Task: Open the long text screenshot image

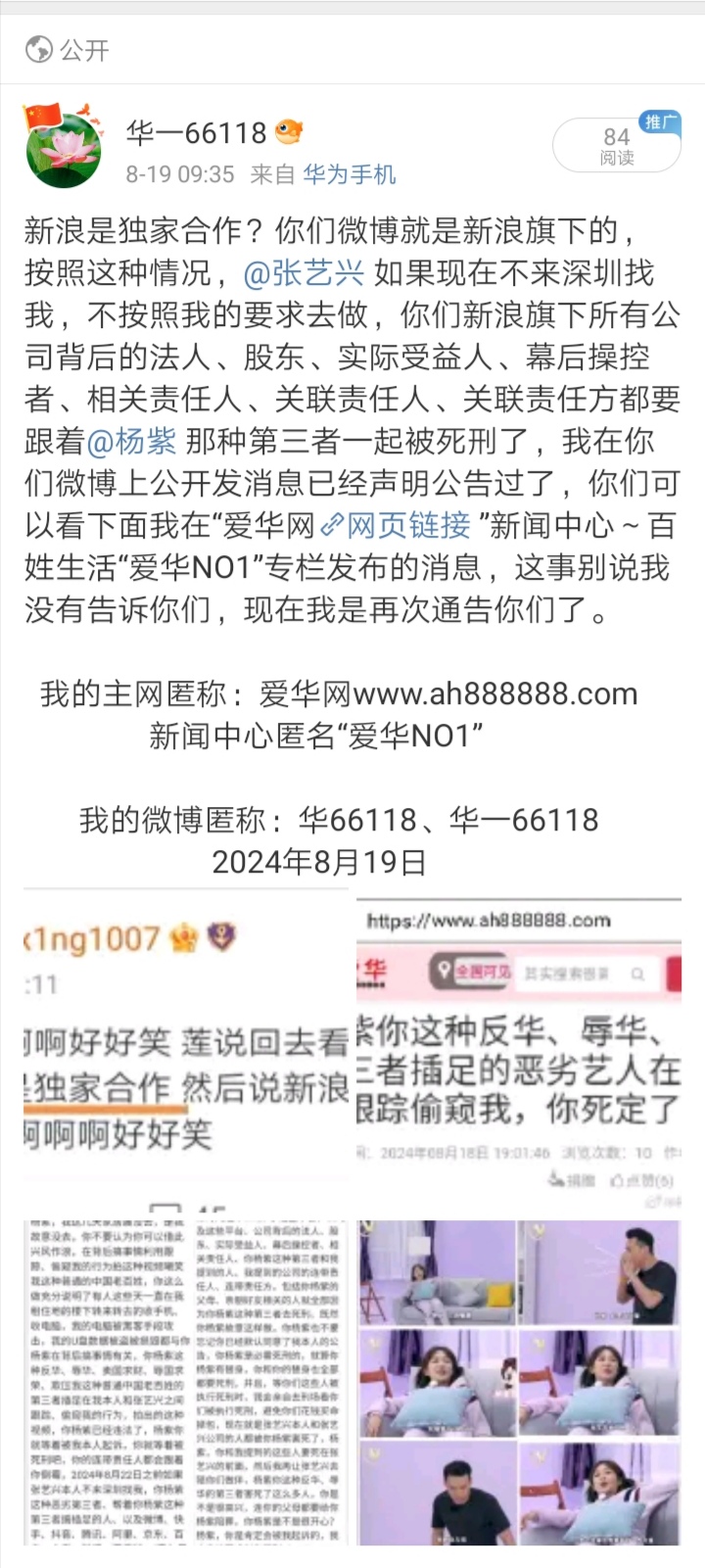Action: point(186,1381)
